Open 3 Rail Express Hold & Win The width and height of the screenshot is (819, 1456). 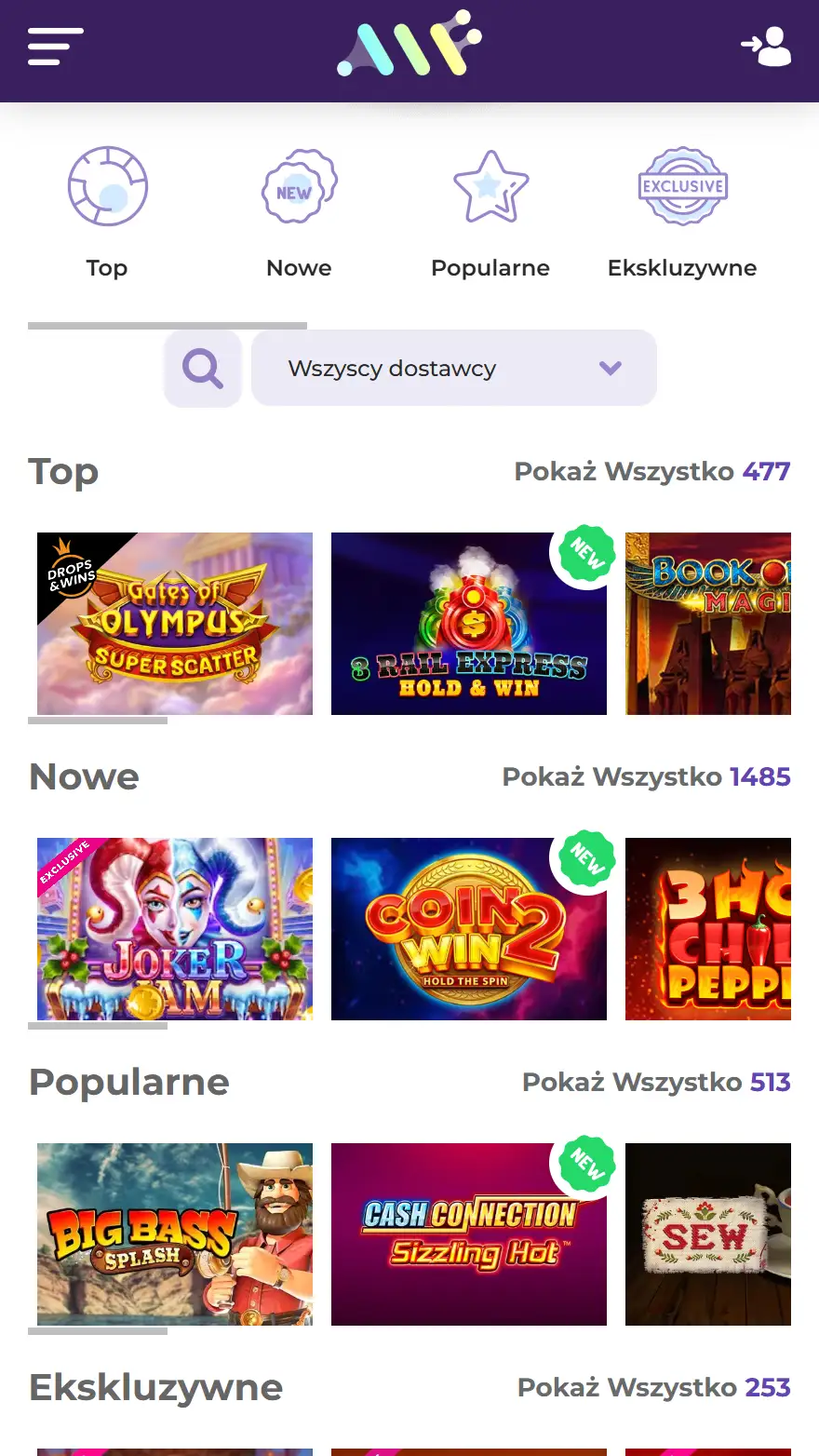(469, 624)
